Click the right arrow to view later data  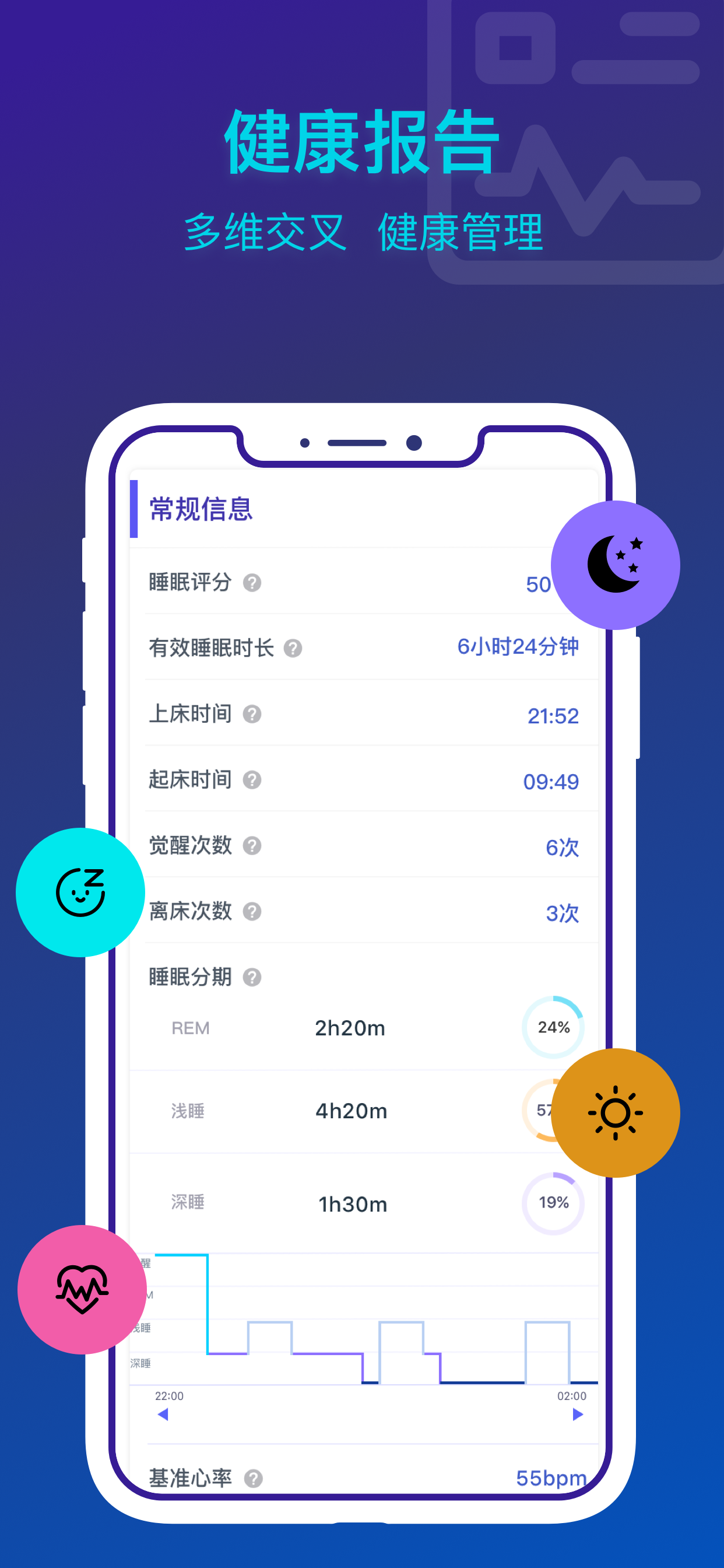pos(576,1414)
